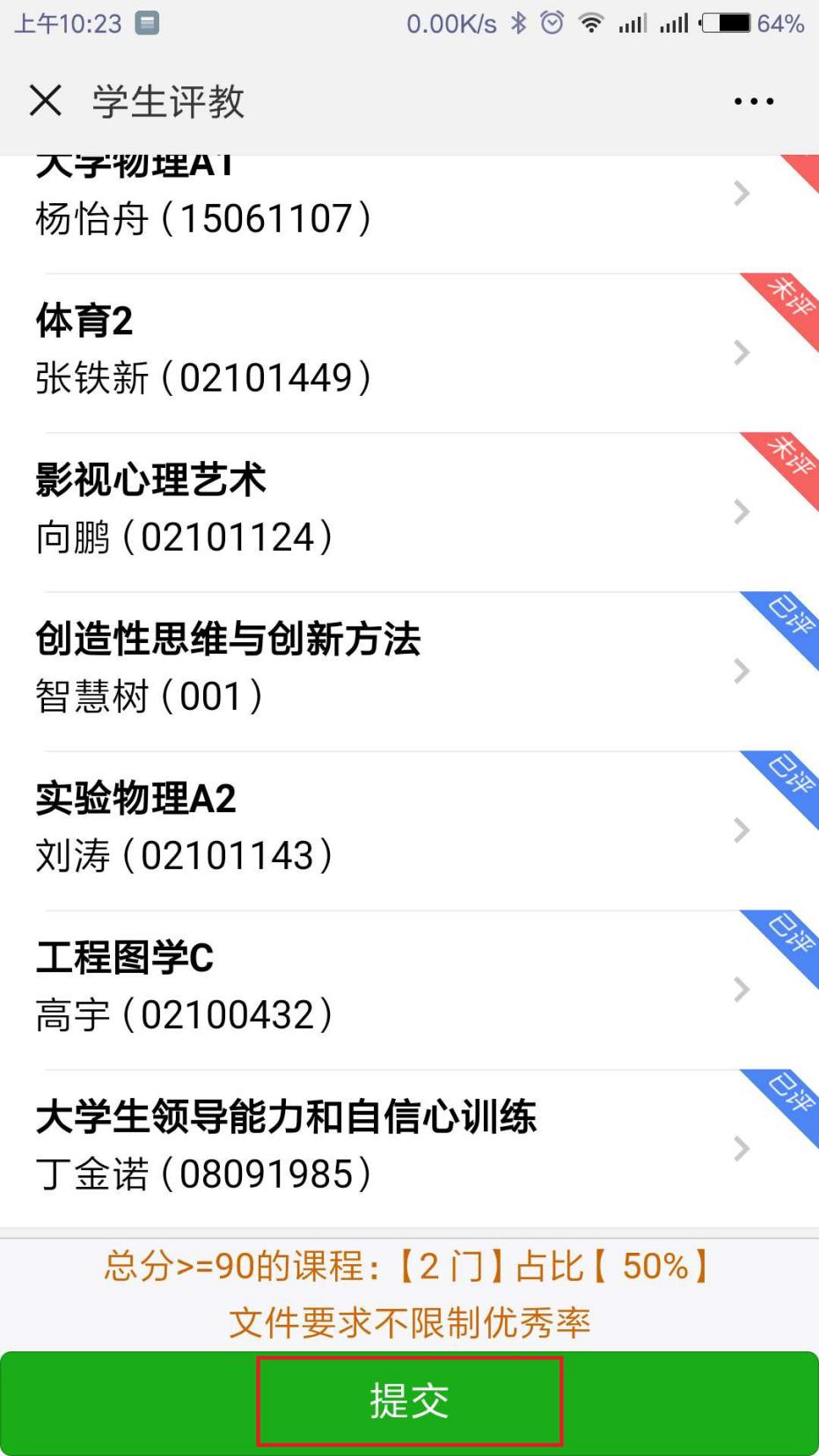Viewport: 819px width, 1456px height.
Task: View 创造性思维与创新方法 evaluation
Action: click(387, 670)
